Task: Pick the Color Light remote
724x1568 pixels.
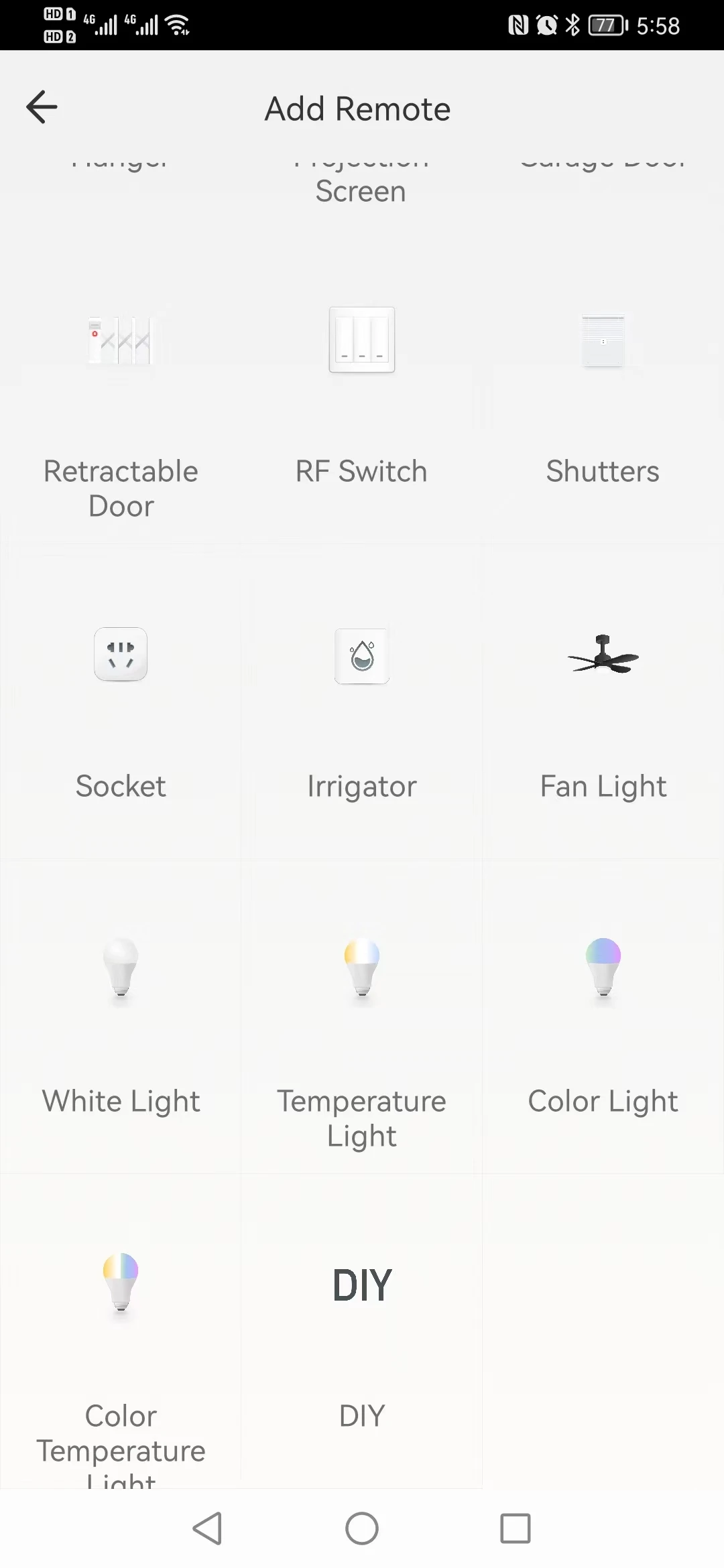Action: click(603, 1019)
